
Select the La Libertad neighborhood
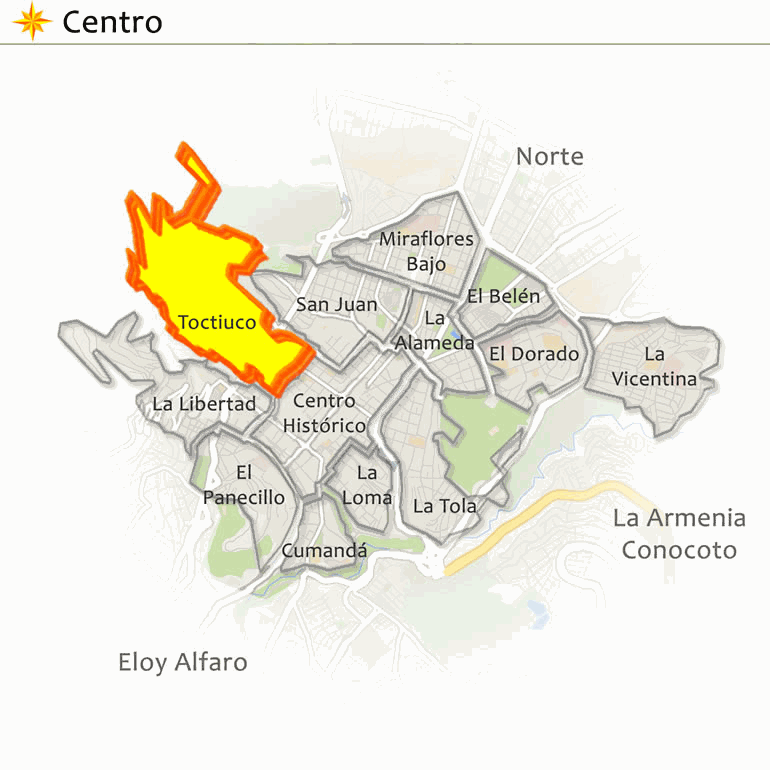[x=204, y=404]
